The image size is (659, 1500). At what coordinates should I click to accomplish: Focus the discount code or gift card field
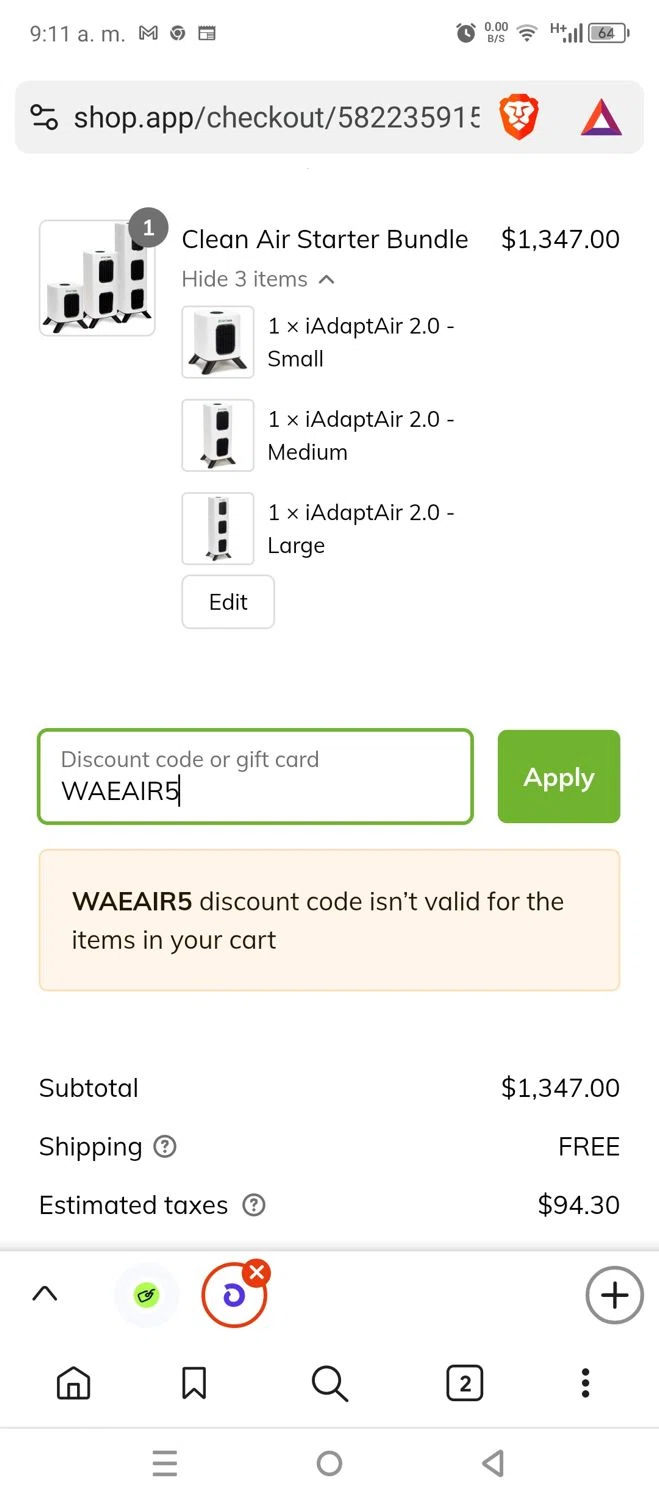(255, 777)
